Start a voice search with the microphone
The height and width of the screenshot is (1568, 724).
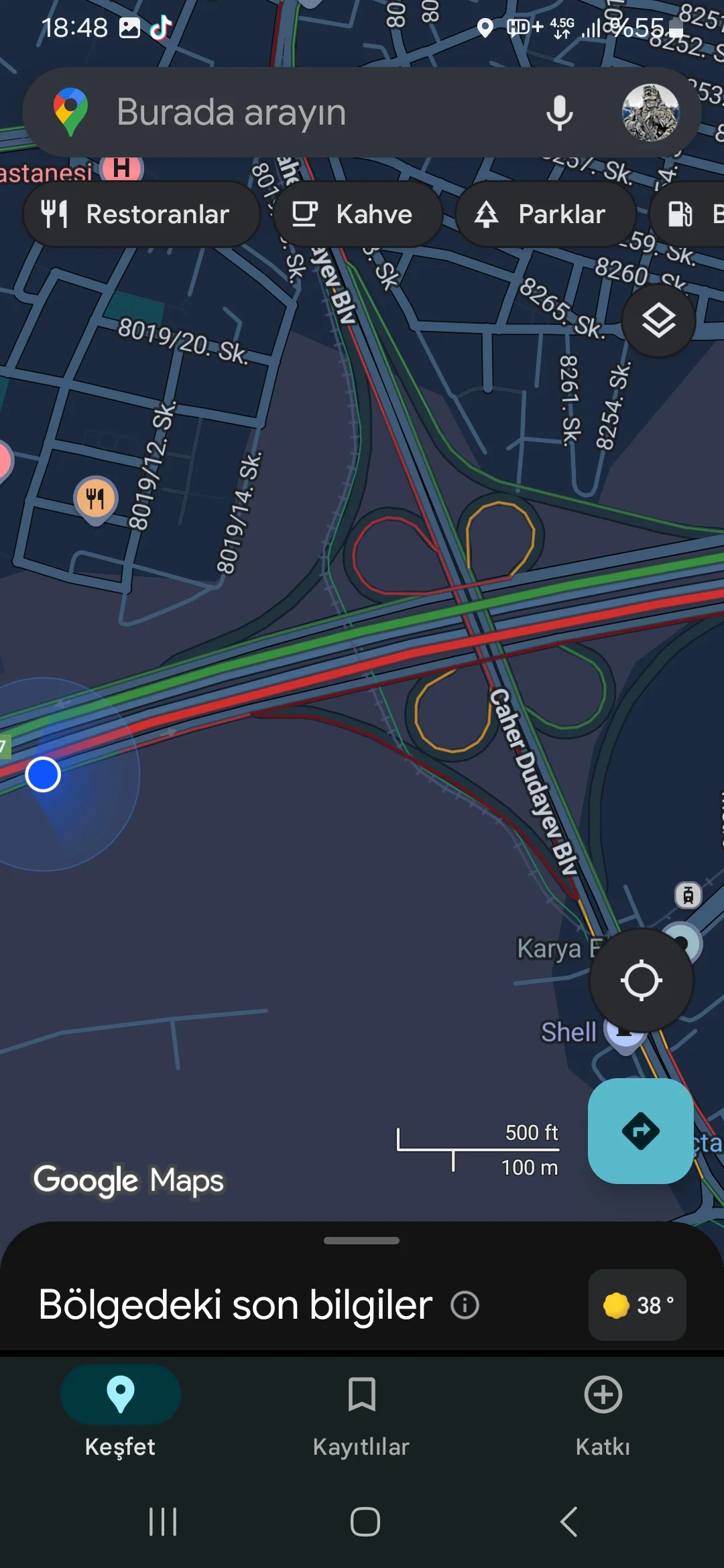(x=559, y=112)
